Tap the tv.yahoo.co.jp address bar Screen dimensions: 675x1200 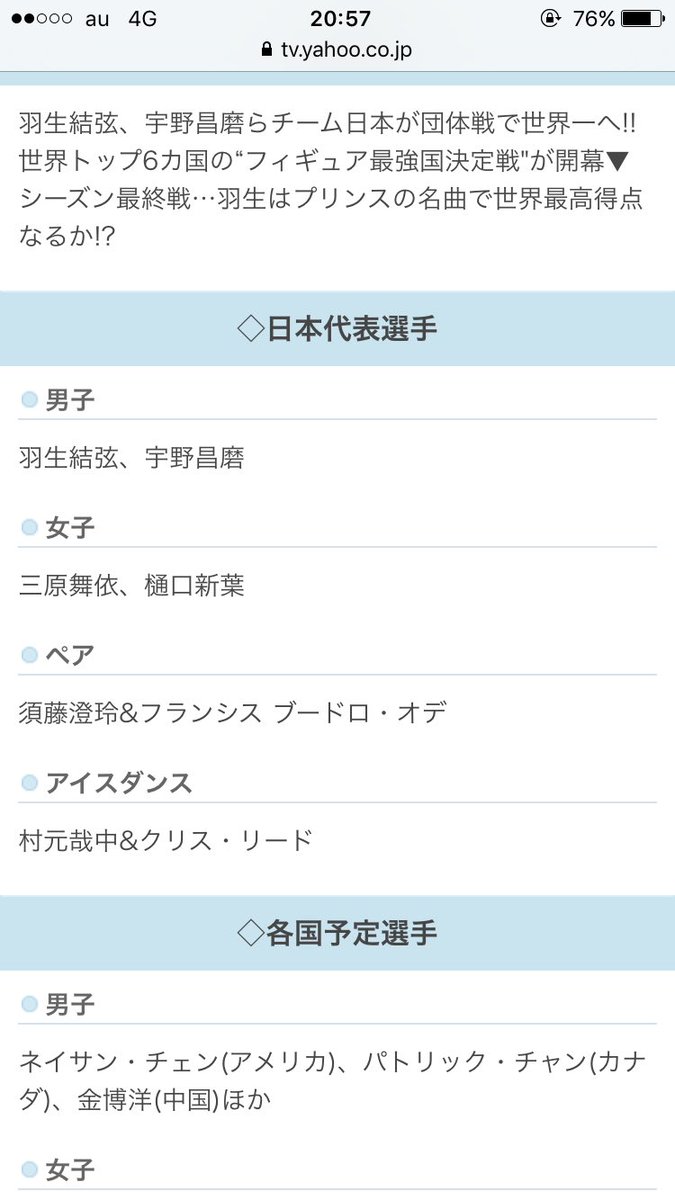pos(336,49)
